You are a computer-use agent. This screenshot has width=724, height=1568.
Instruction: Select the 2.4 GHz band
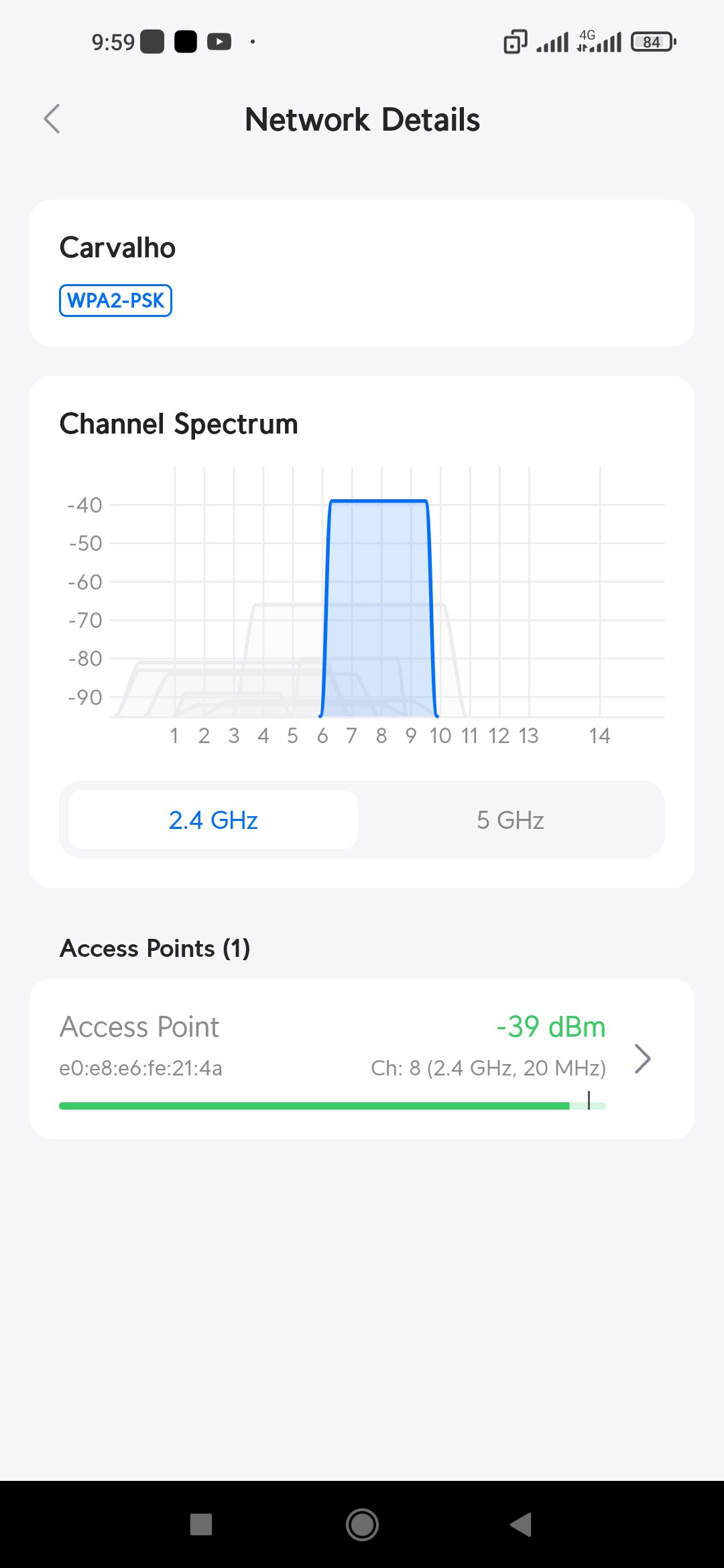coord(213,820)
